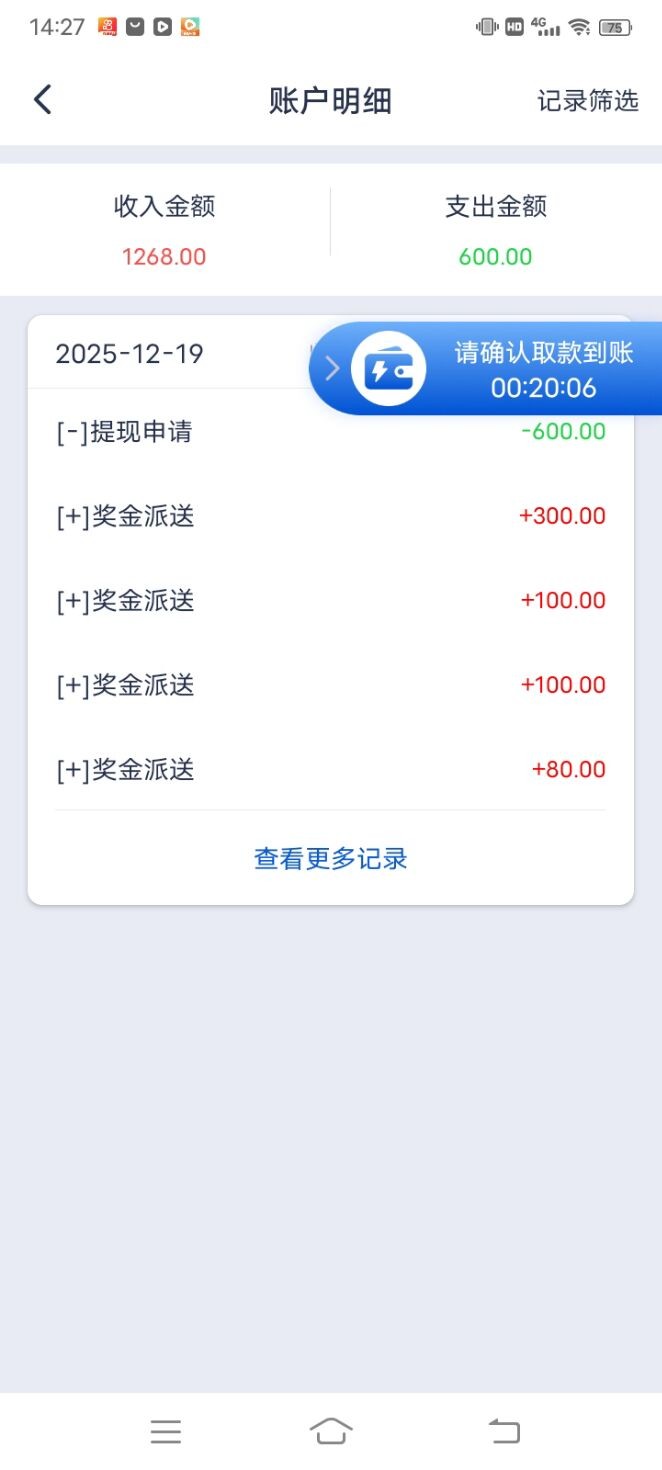The height and width of the screenshot is (1470, 662).
Task: Collapse the floating banner with the chevron
Action: (333, 369)
